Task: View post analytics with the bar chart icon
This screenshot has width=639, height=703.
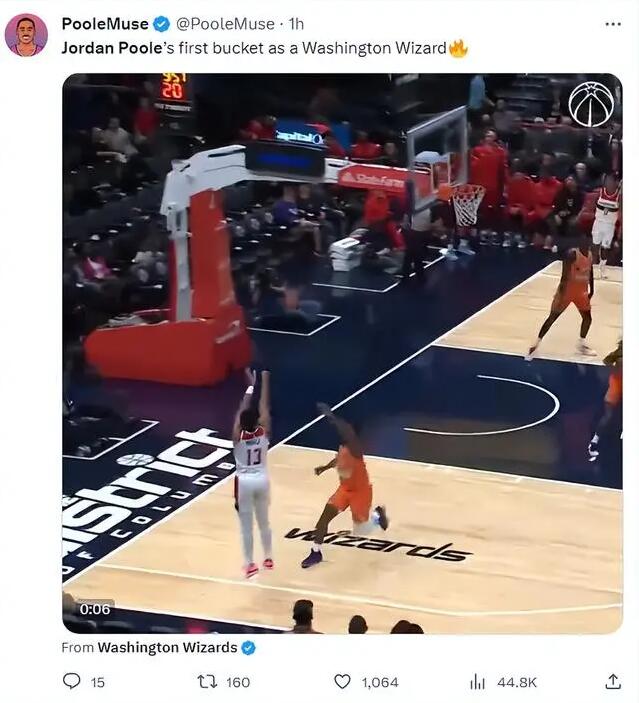Action: (478, 681)
